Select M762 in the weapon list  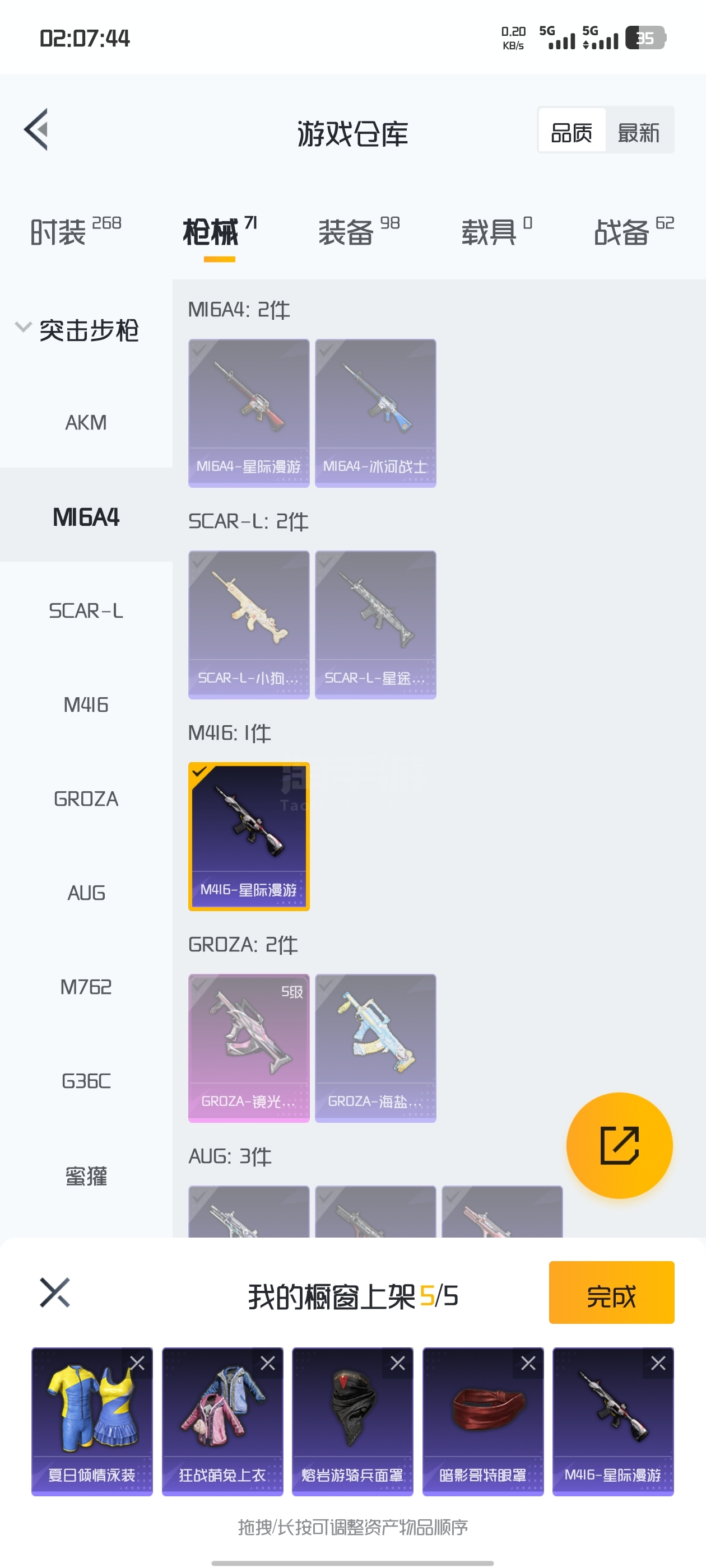point(86,987)
